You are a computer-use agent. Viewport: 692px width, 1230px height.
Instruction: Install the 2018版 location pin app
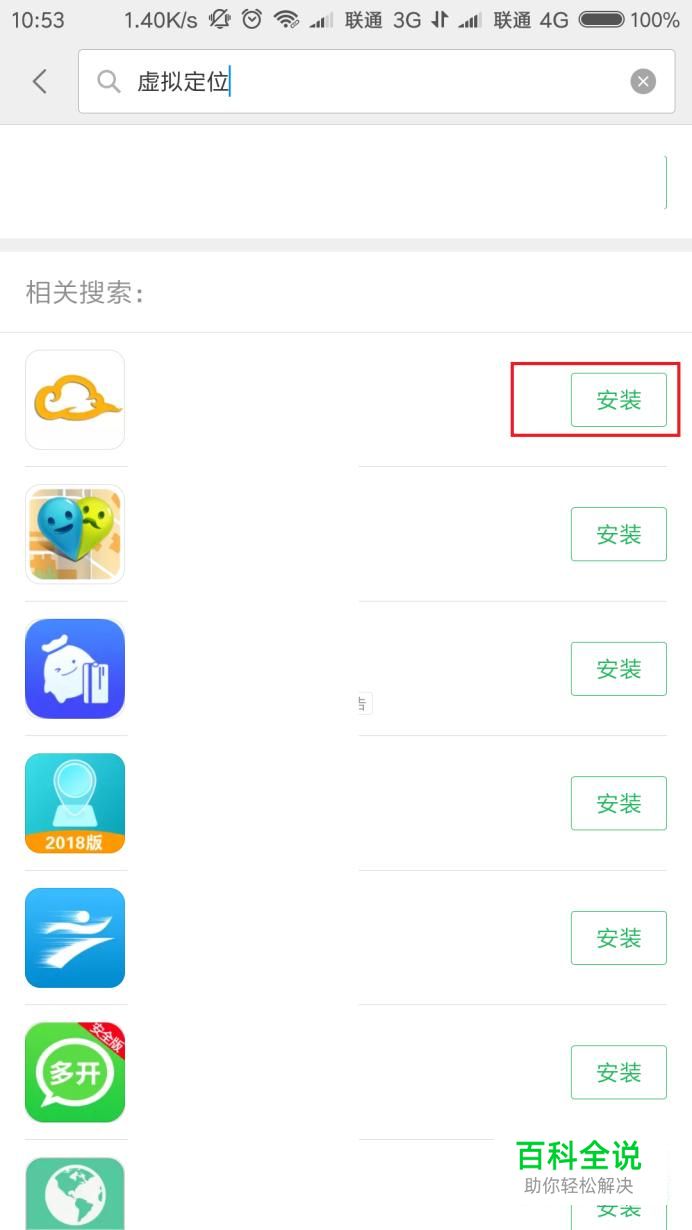[618, 803]
